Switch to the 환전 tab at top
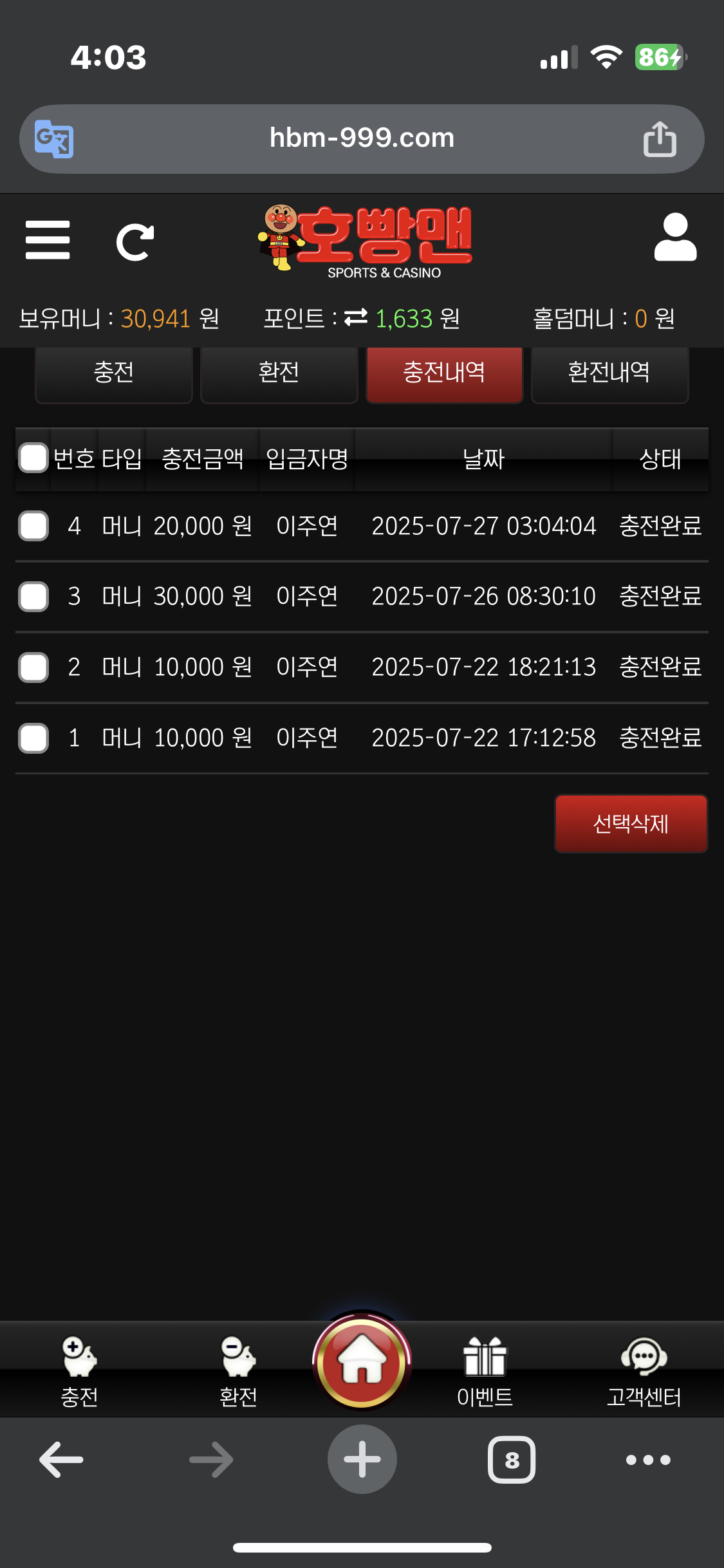This screenshot has width=724, height=1568. pos(279,373)
